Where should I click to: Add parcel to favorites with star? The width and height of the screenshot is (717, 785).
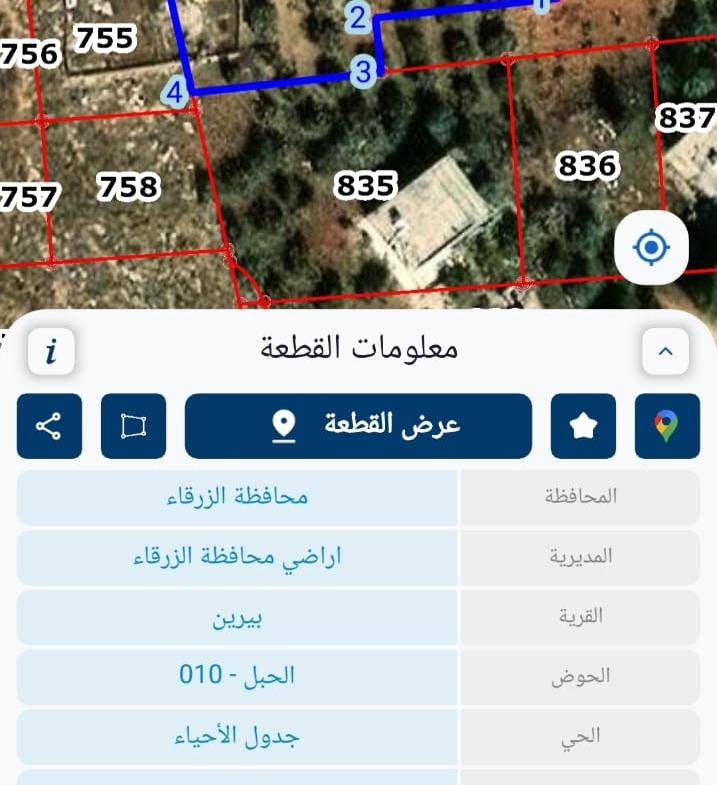pyautogui.click(x=583, y=426)
